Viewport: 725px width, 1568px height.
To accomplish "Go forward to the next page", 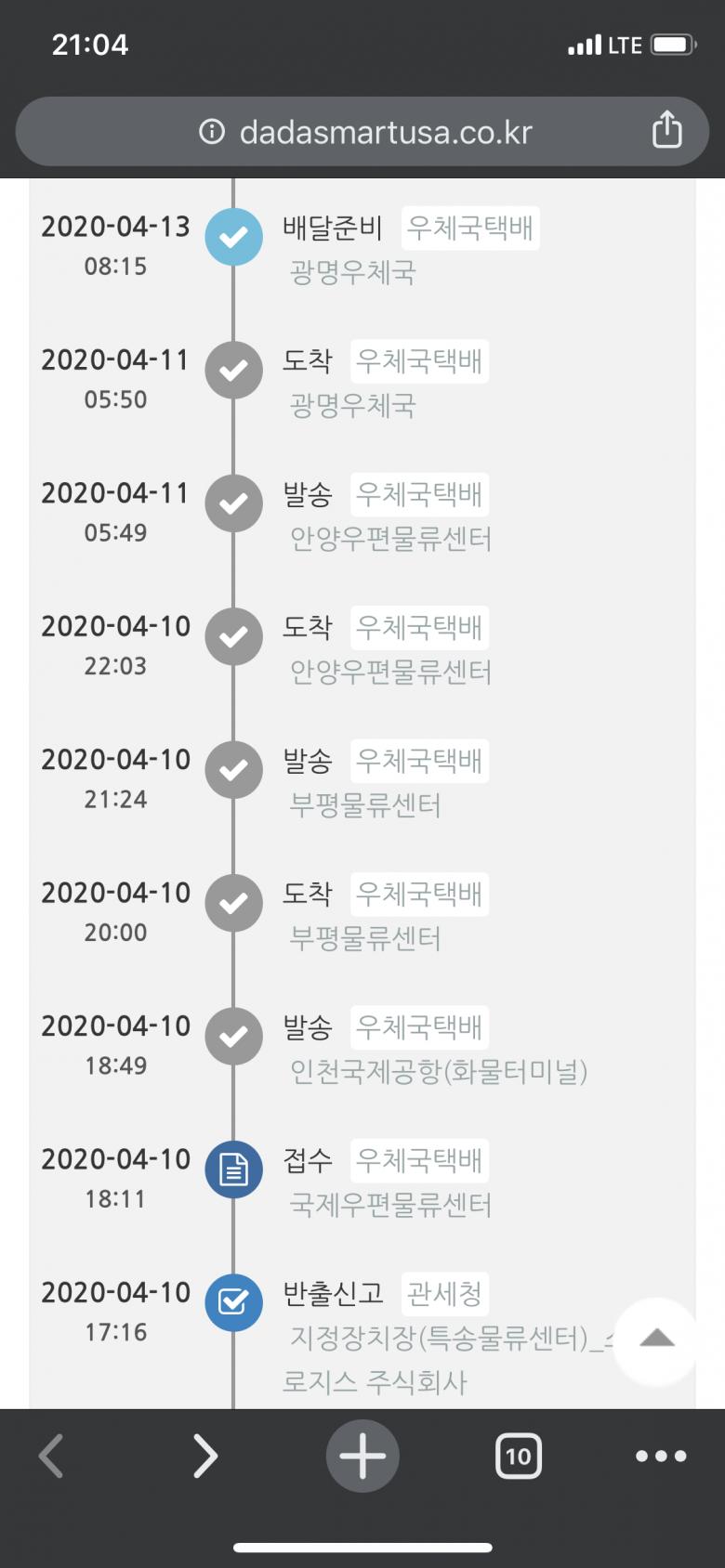I will point(204,1456).
